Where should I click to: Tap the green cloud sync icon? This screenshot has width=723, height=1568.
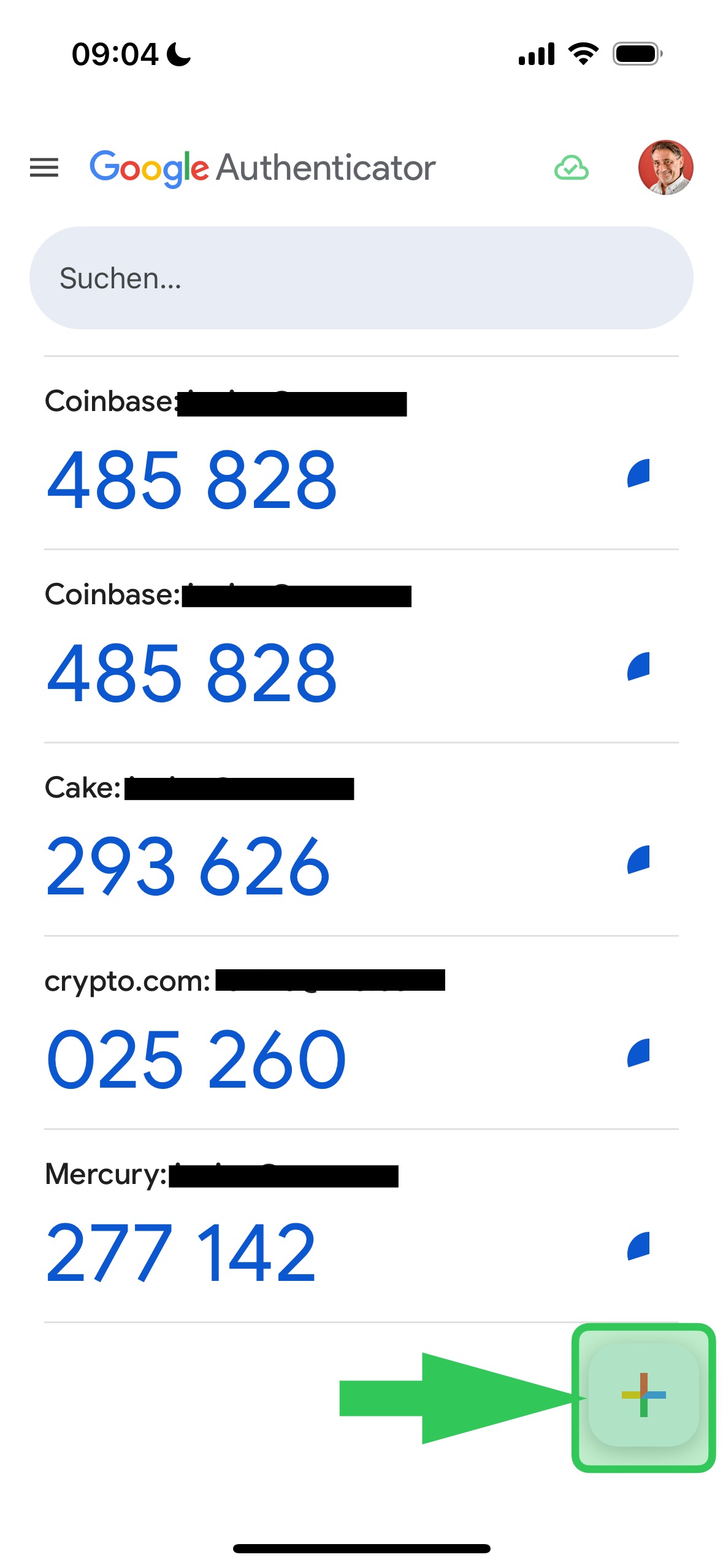(572, 167)
